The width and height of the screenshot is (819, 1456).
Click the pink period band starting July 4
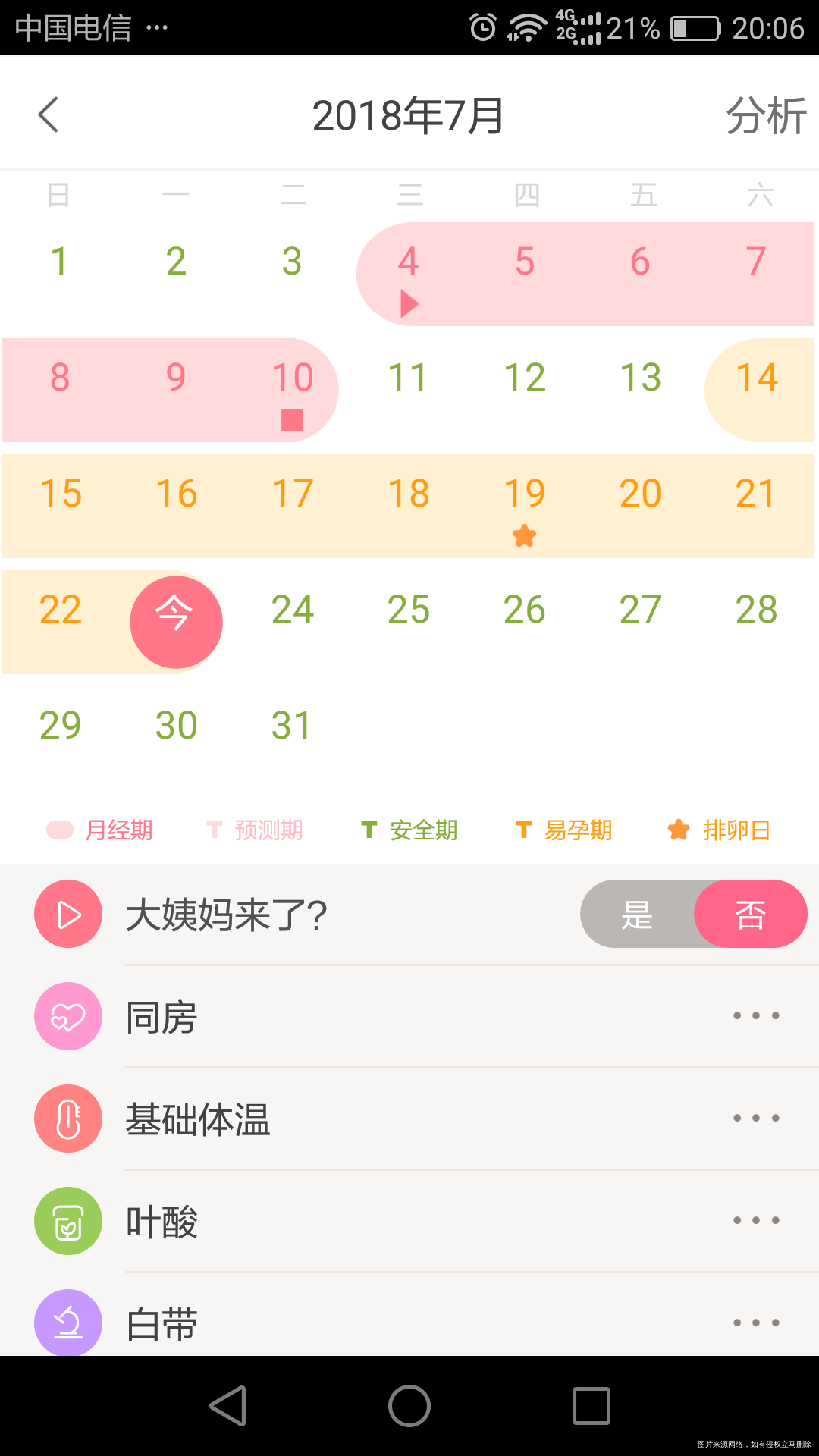point(409,262)
